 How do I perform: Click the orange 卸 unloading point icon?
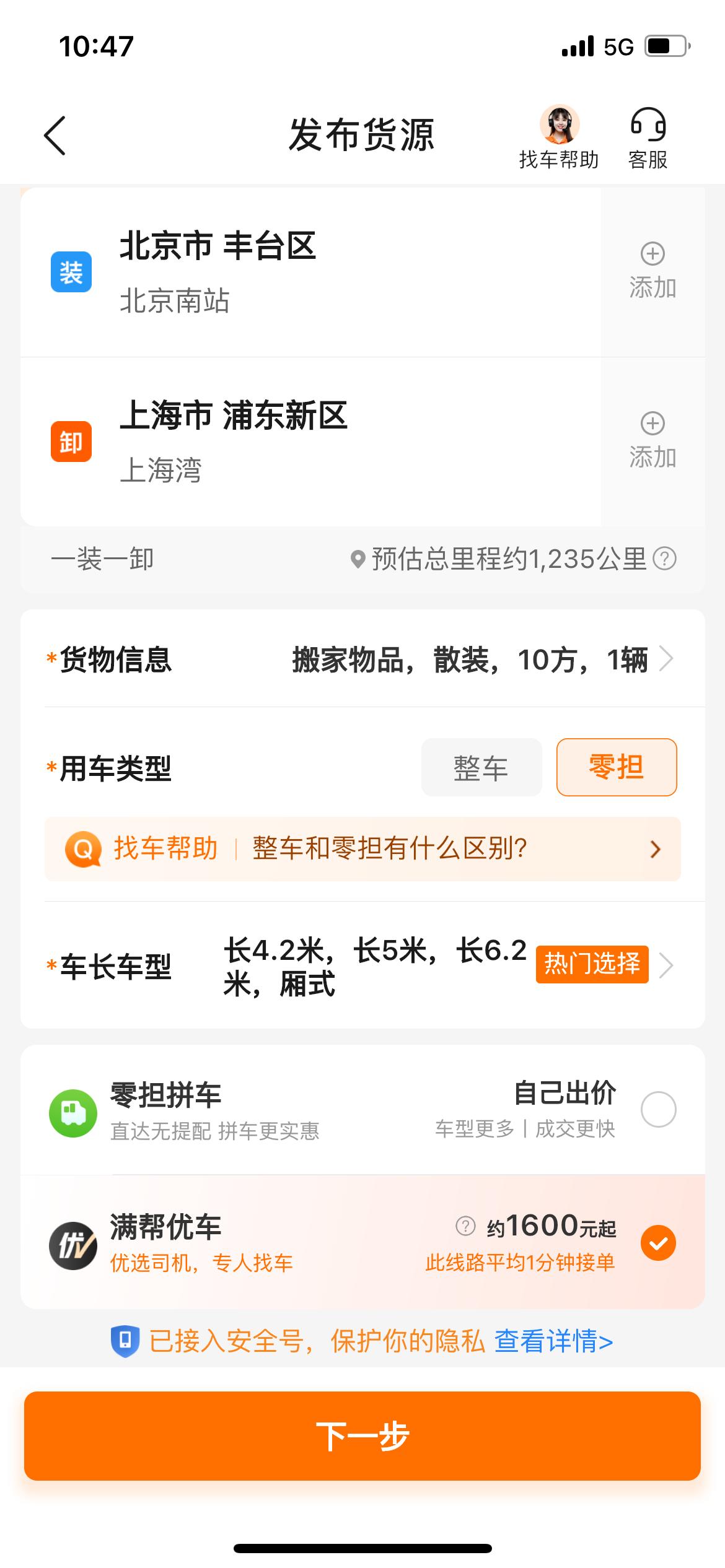[x=70, y=441]
